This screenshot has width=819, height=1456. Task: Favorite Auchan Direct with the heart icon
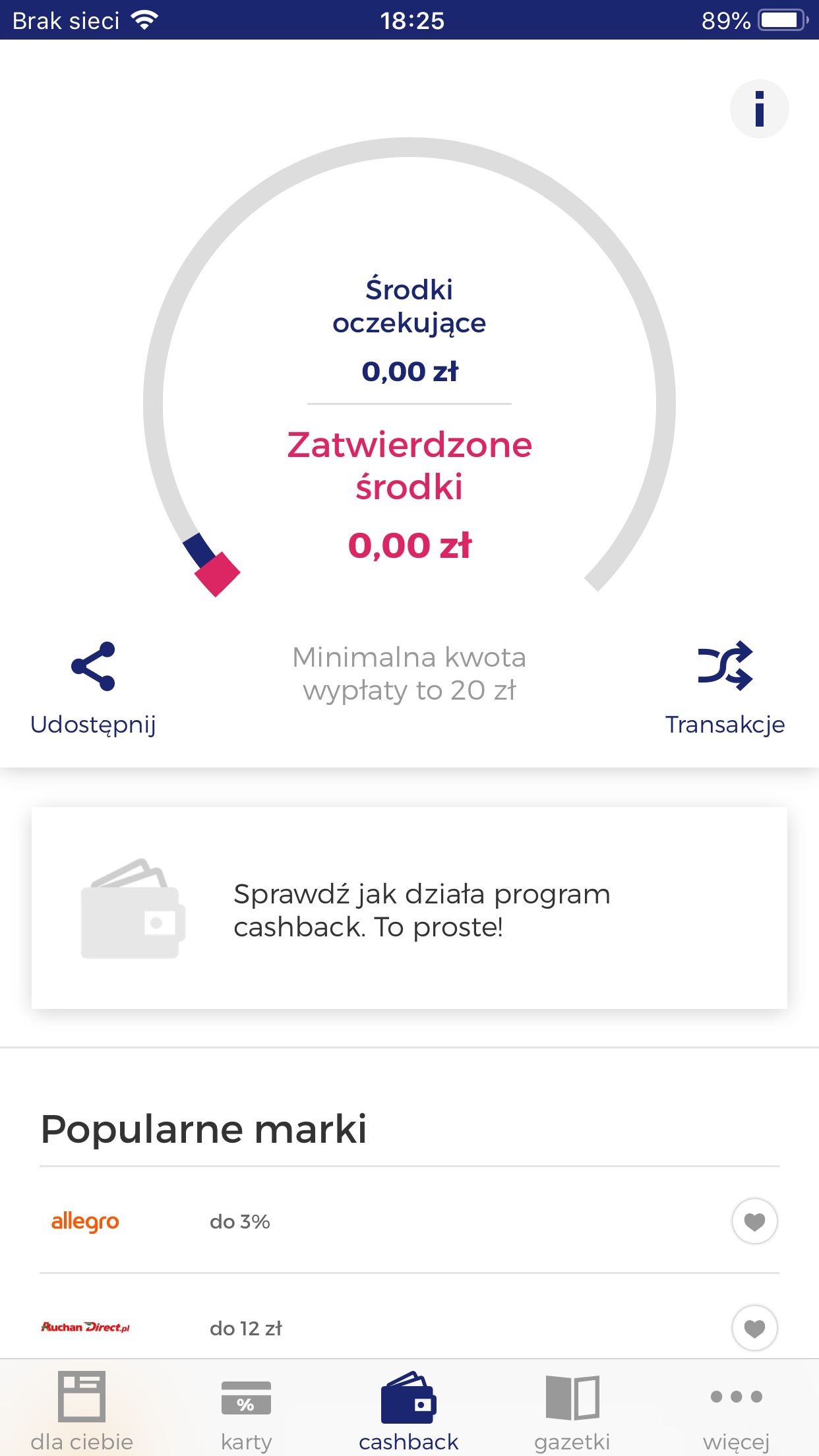(754, 1327)
